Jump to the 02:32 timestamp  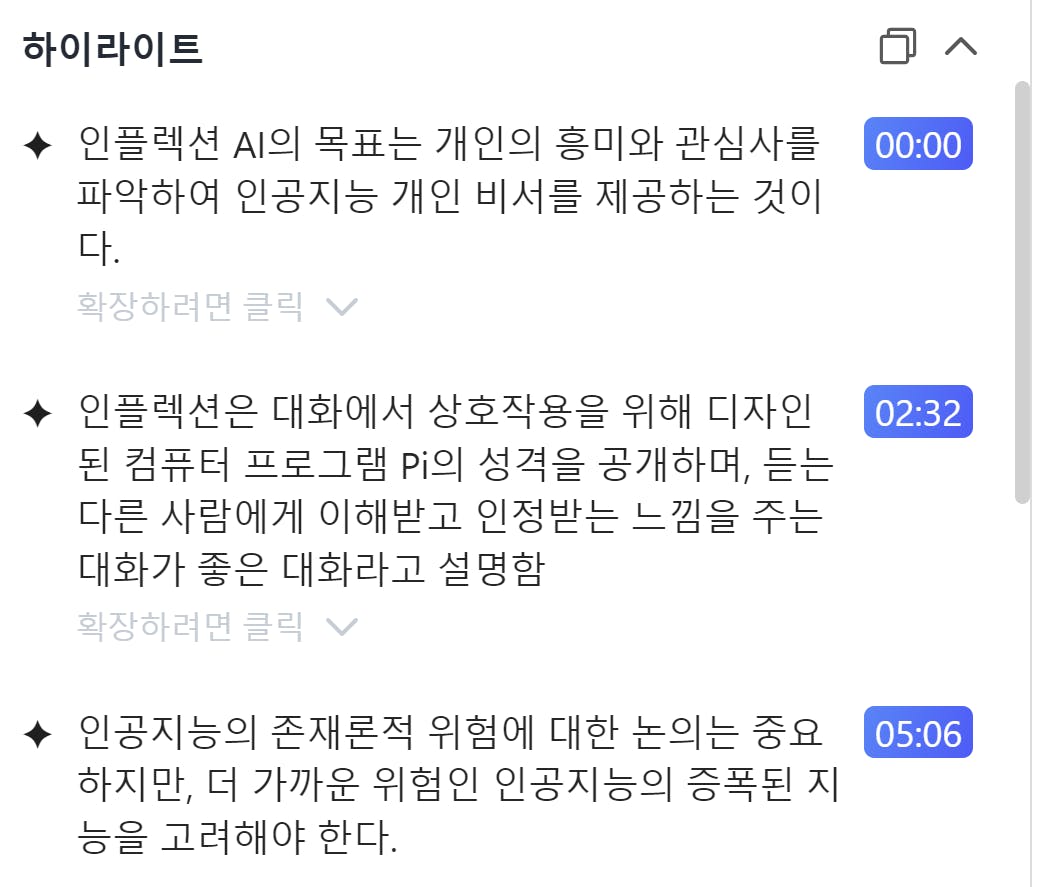click(x=918, y=413)
